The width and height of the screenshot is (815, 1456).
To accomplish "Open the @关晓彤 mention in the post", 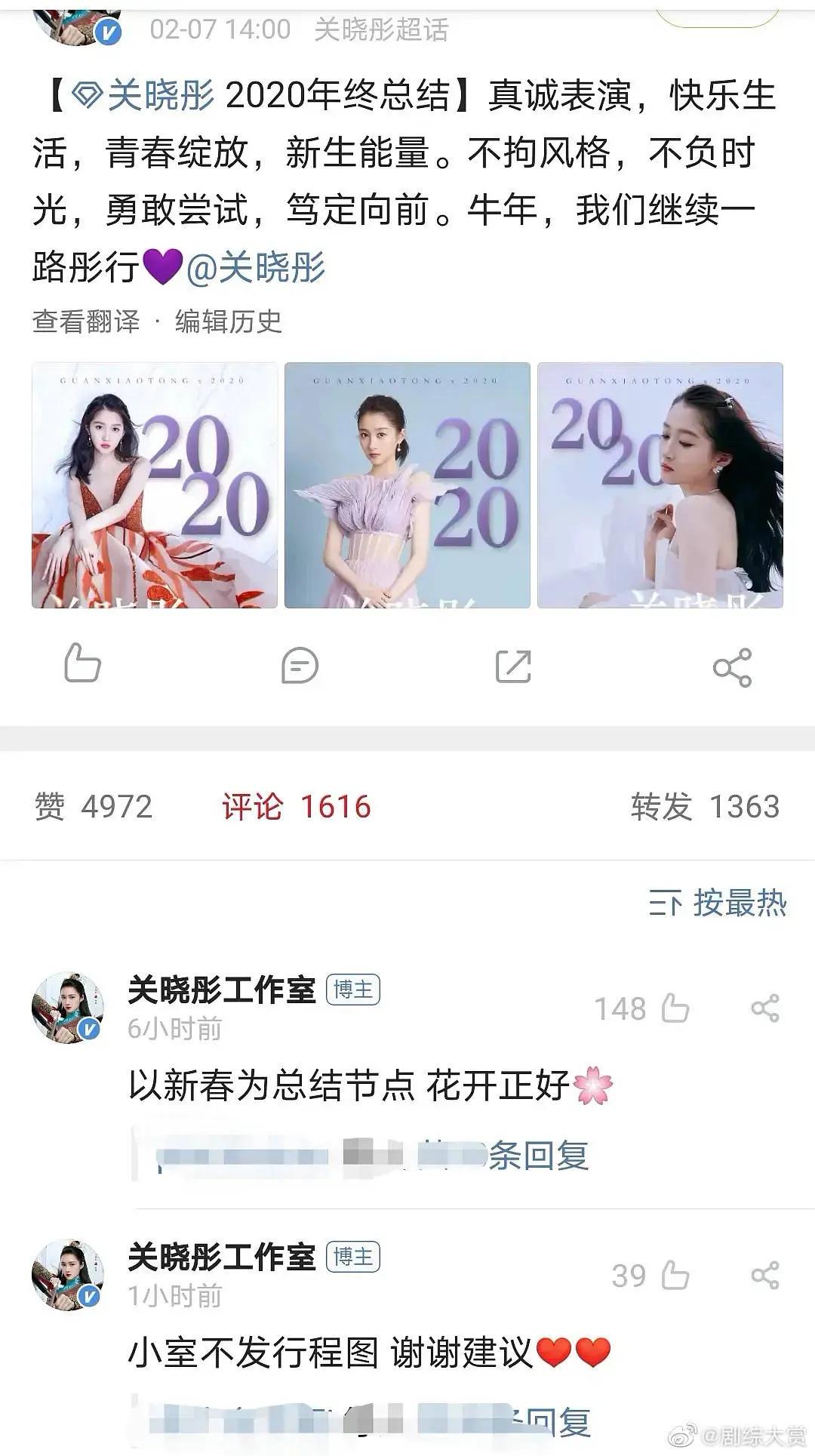I will 256,267.
